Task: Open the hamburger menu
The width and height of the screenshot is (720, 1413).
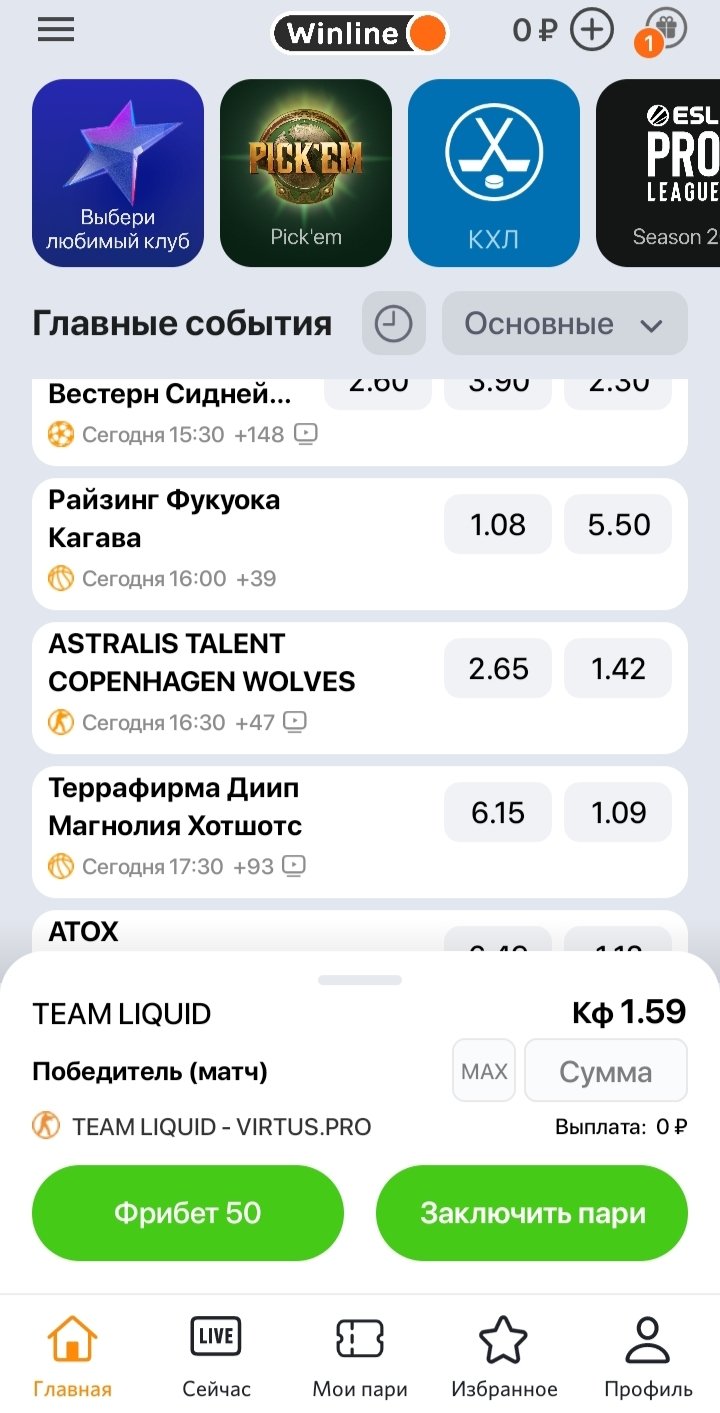Action: pos(56,30)
